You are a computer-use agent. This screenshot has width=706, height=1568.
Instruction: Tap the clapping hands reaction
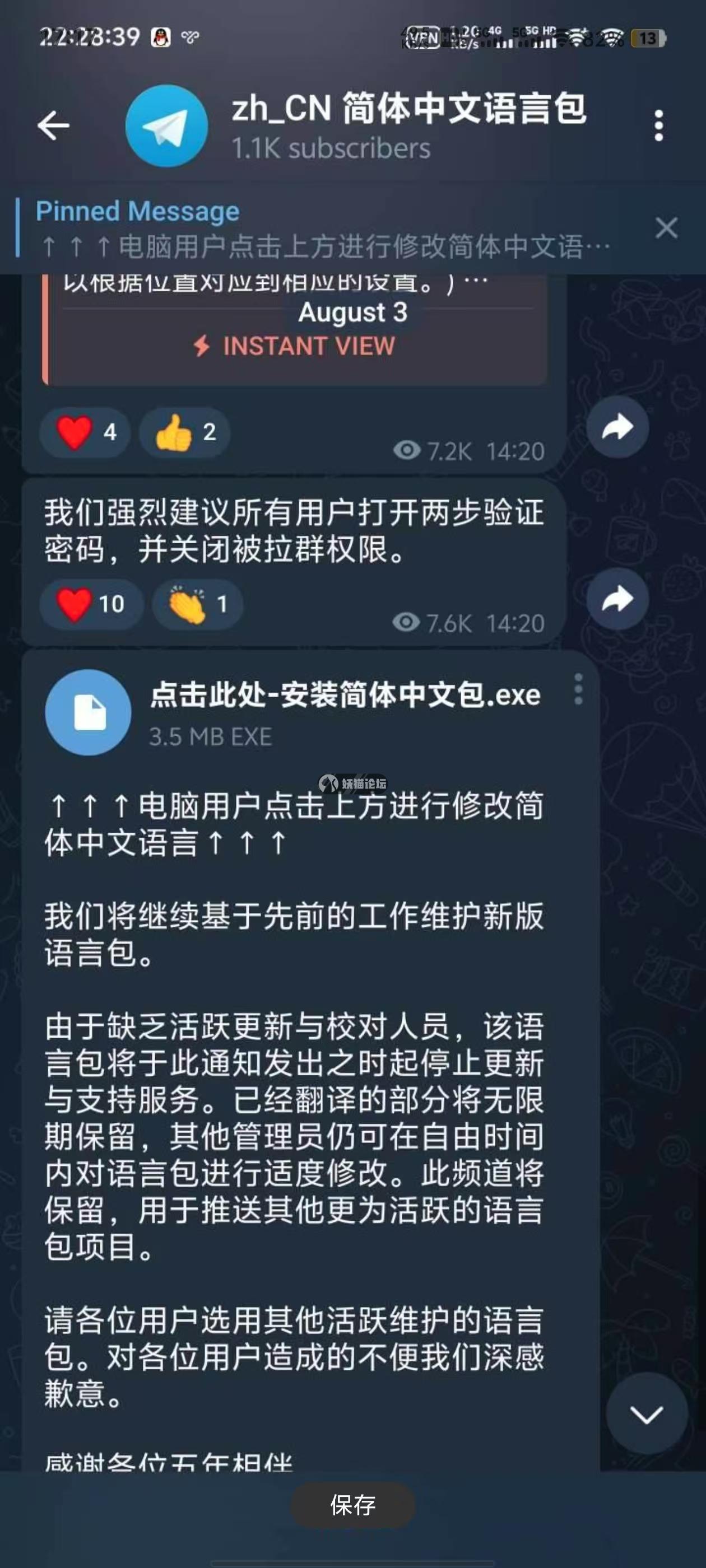point(197,604)
